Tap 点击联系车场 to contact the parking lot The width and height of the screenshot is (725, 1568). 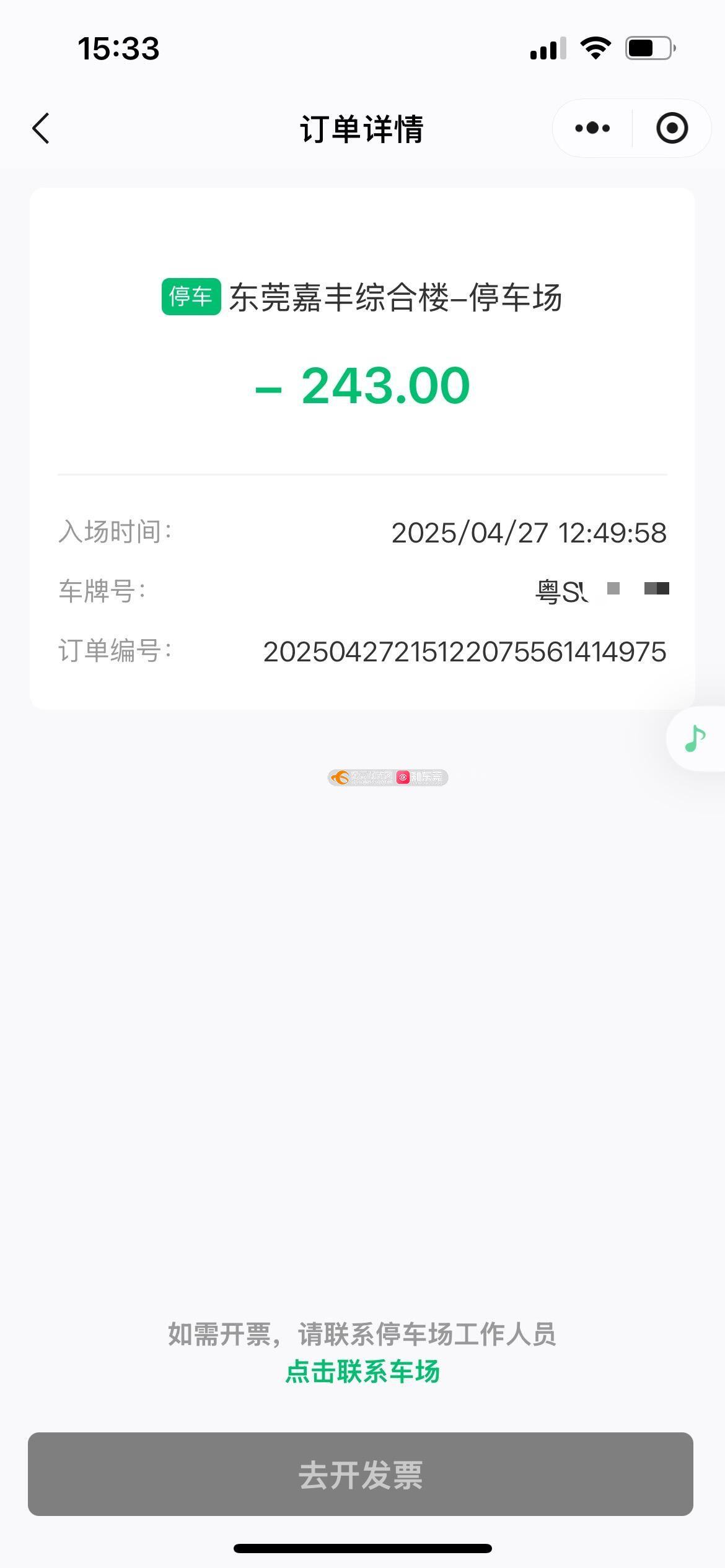[362, 1371]
